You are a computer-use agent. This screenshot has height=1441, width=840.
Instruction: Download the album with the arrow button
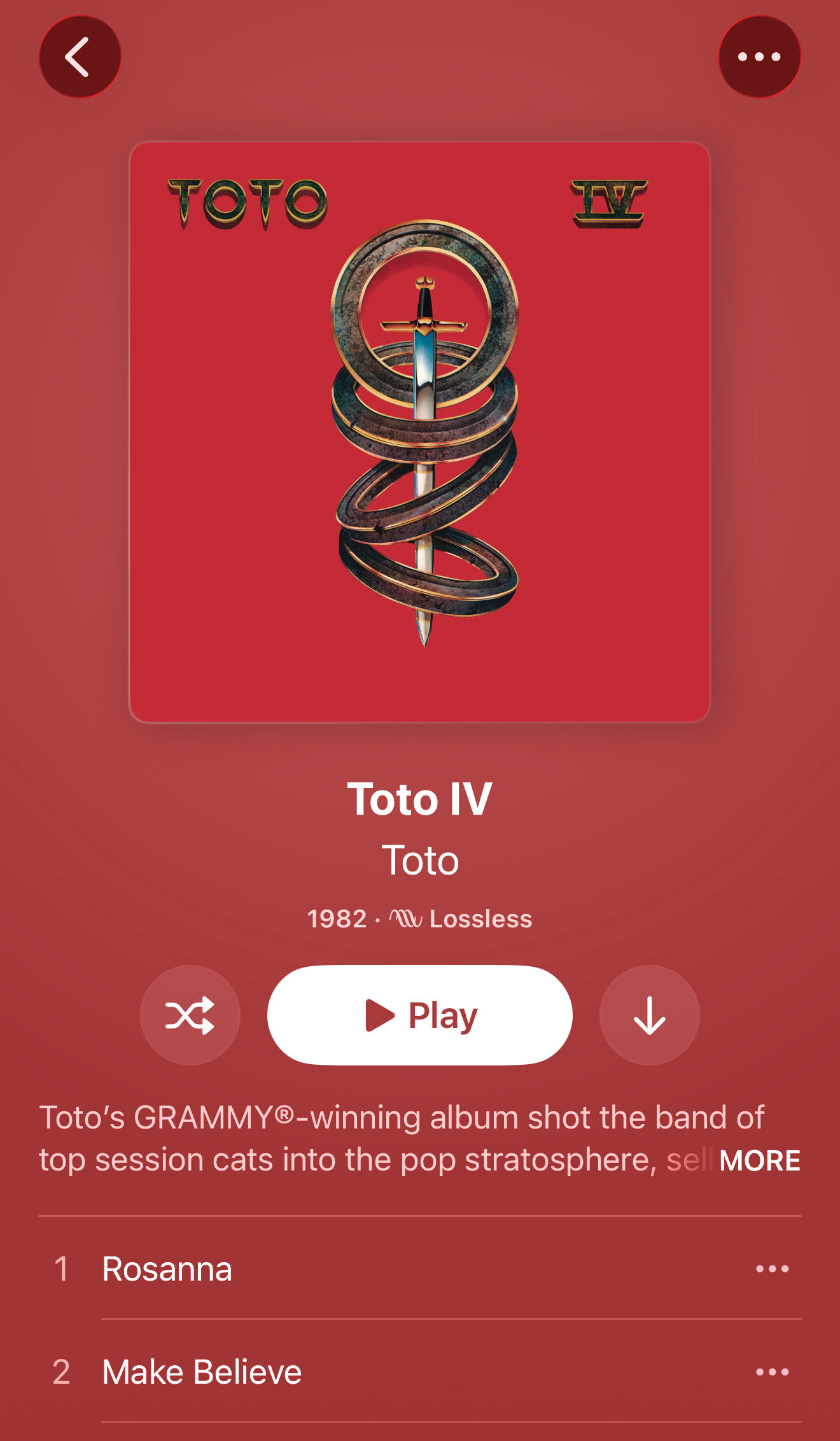[x=650, y=1015]
